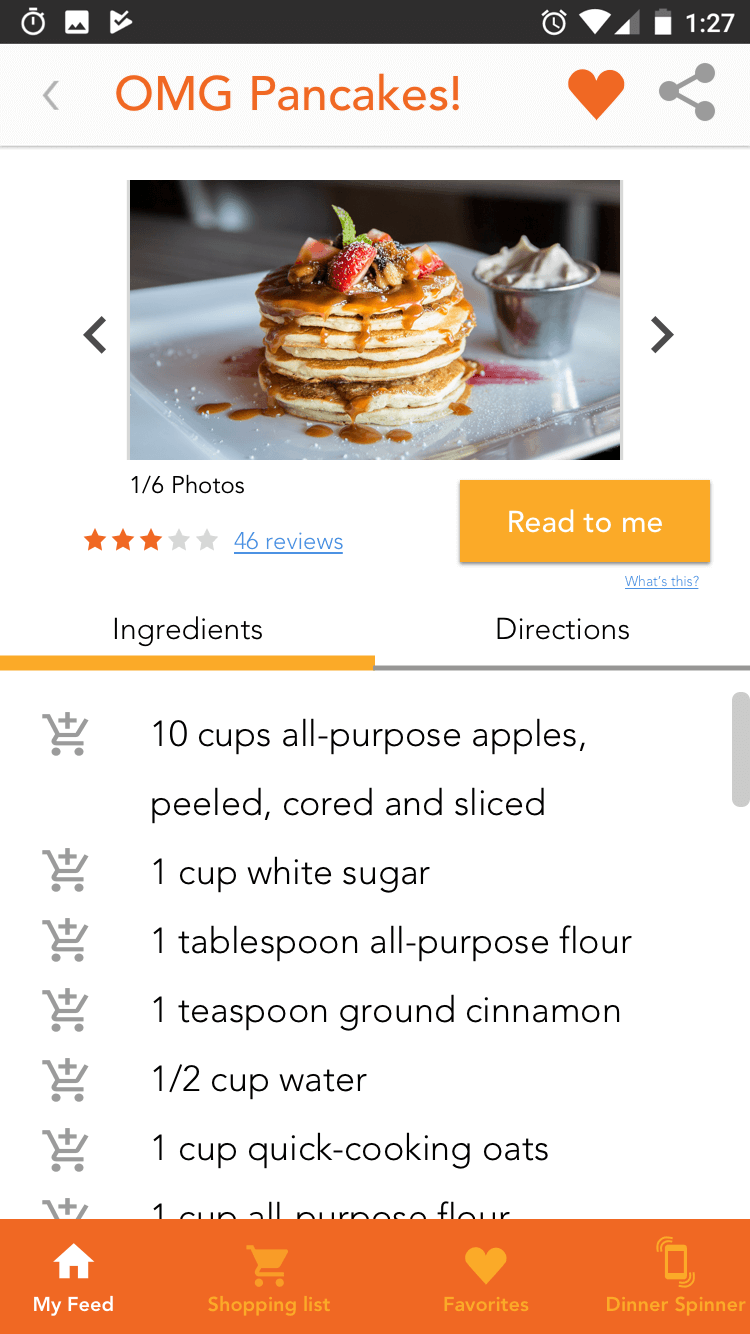The image size is (750, 1334).
Task: Add ground cinnamon to shopping list
Action: pos(66,1009)
